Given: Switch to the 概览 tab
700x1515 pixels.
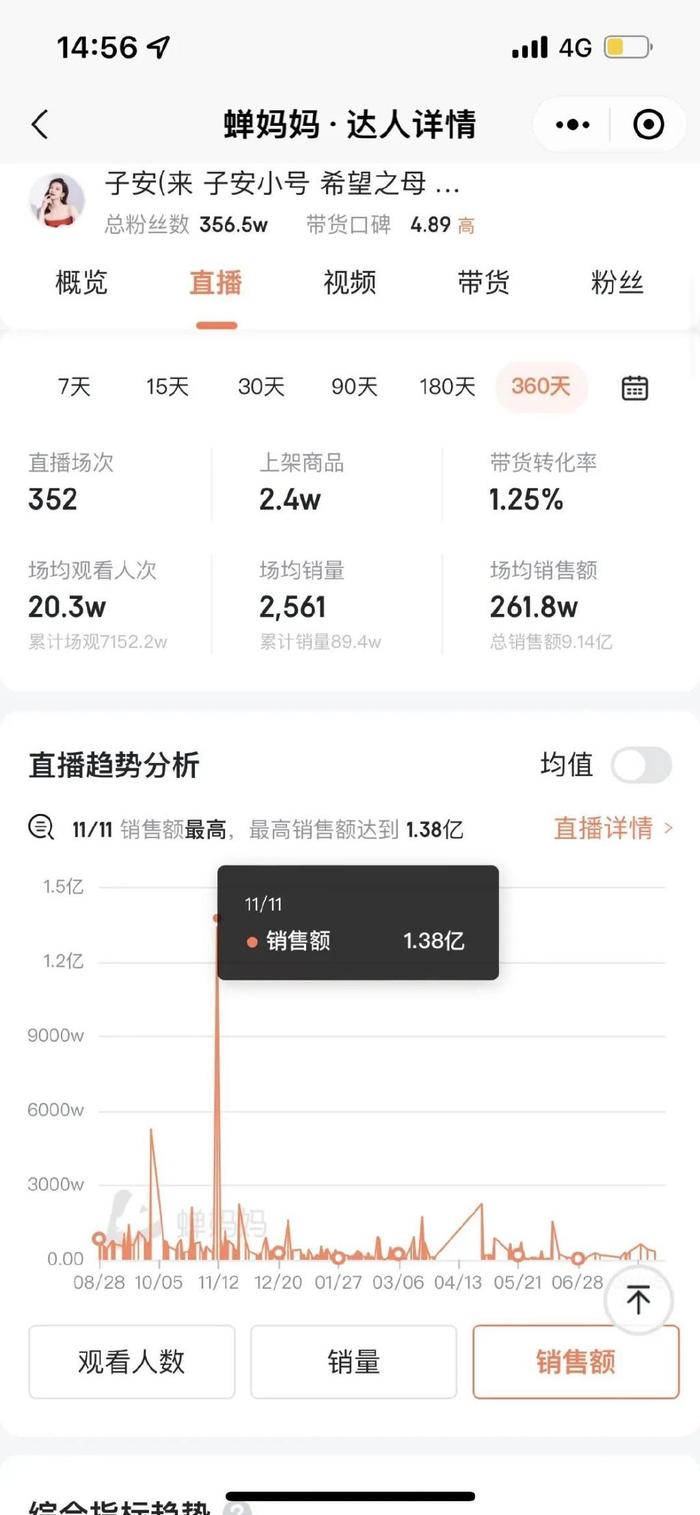Looking at the screenshot, I should 81,283.
